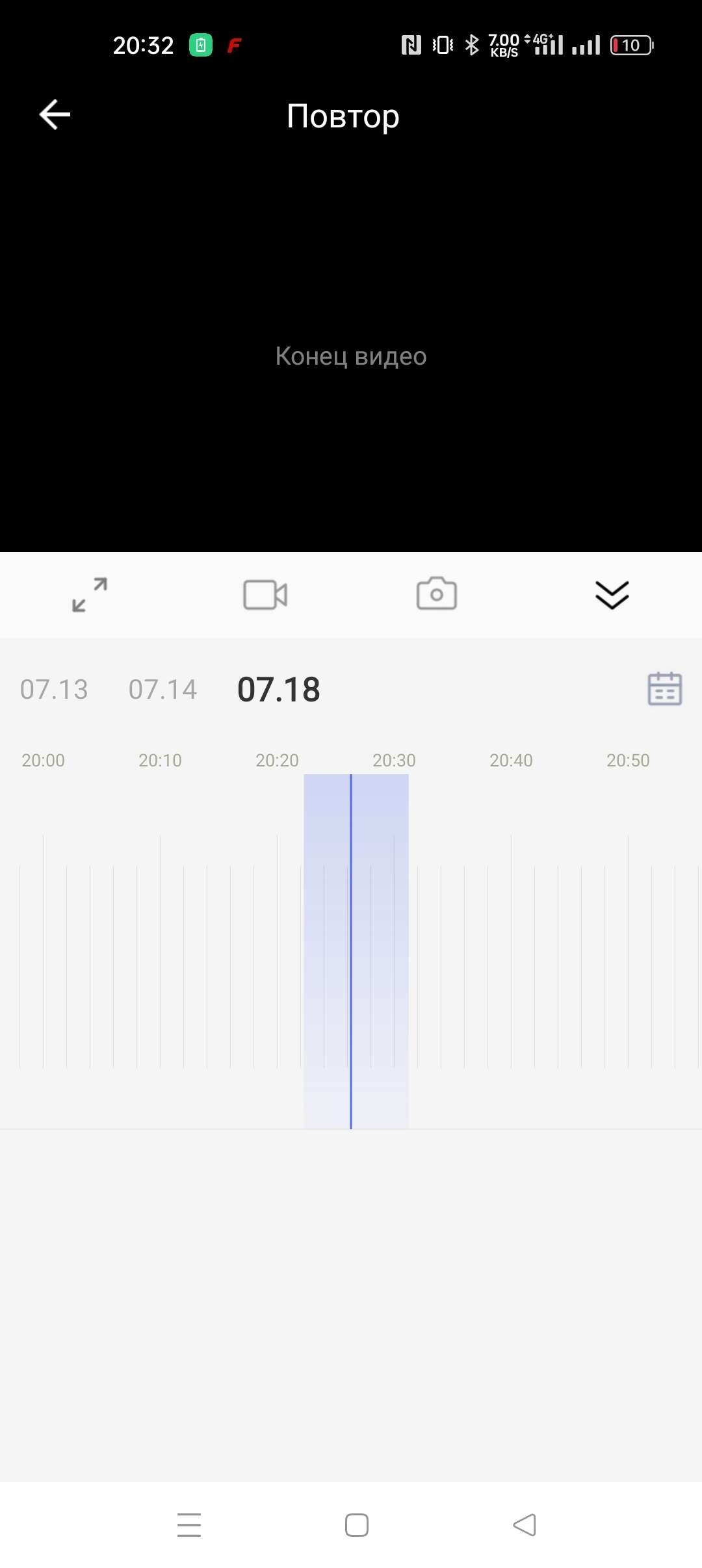
Task: Select the 07.13 date
Action: pyautogui.click(x=54, y=690)
